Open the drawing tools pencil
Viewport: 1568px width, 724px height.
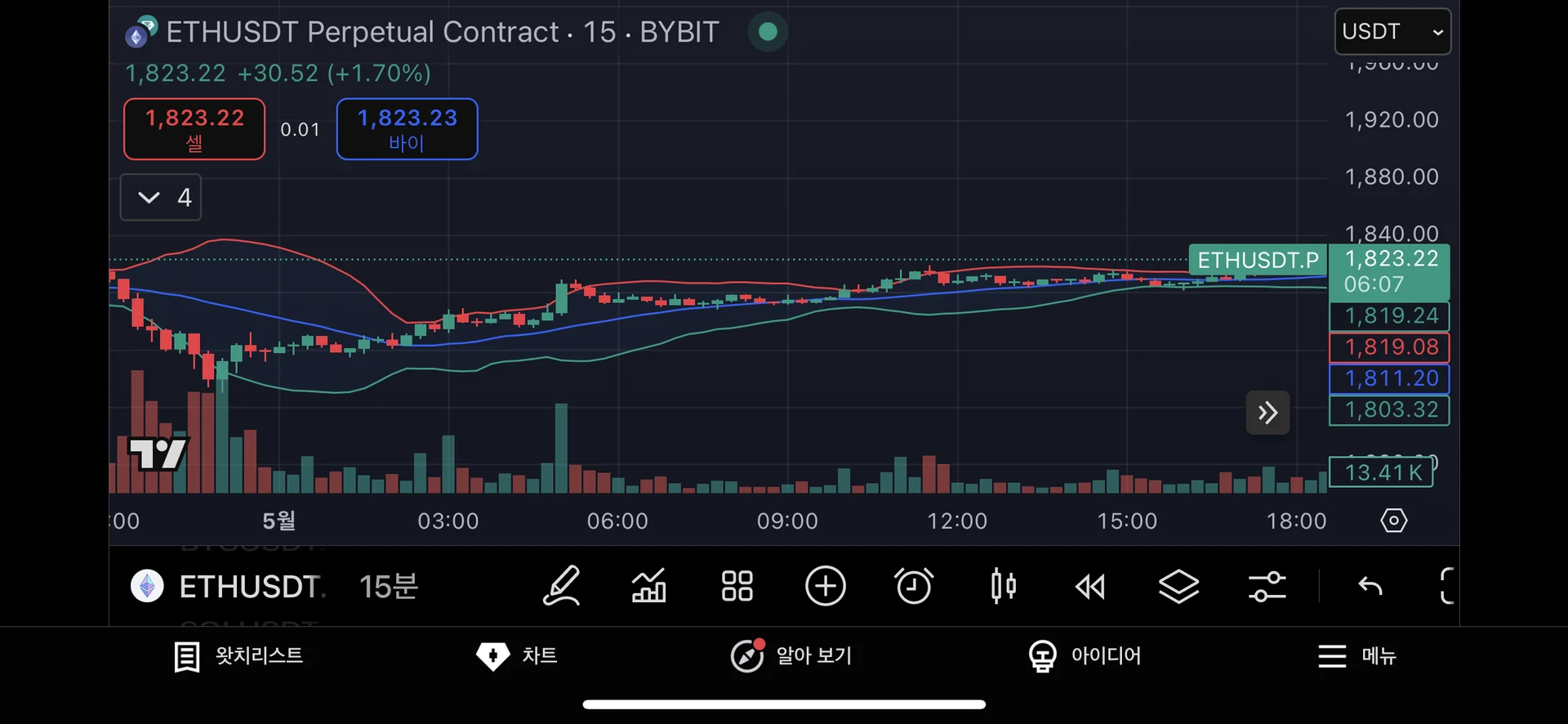[562, 587]
